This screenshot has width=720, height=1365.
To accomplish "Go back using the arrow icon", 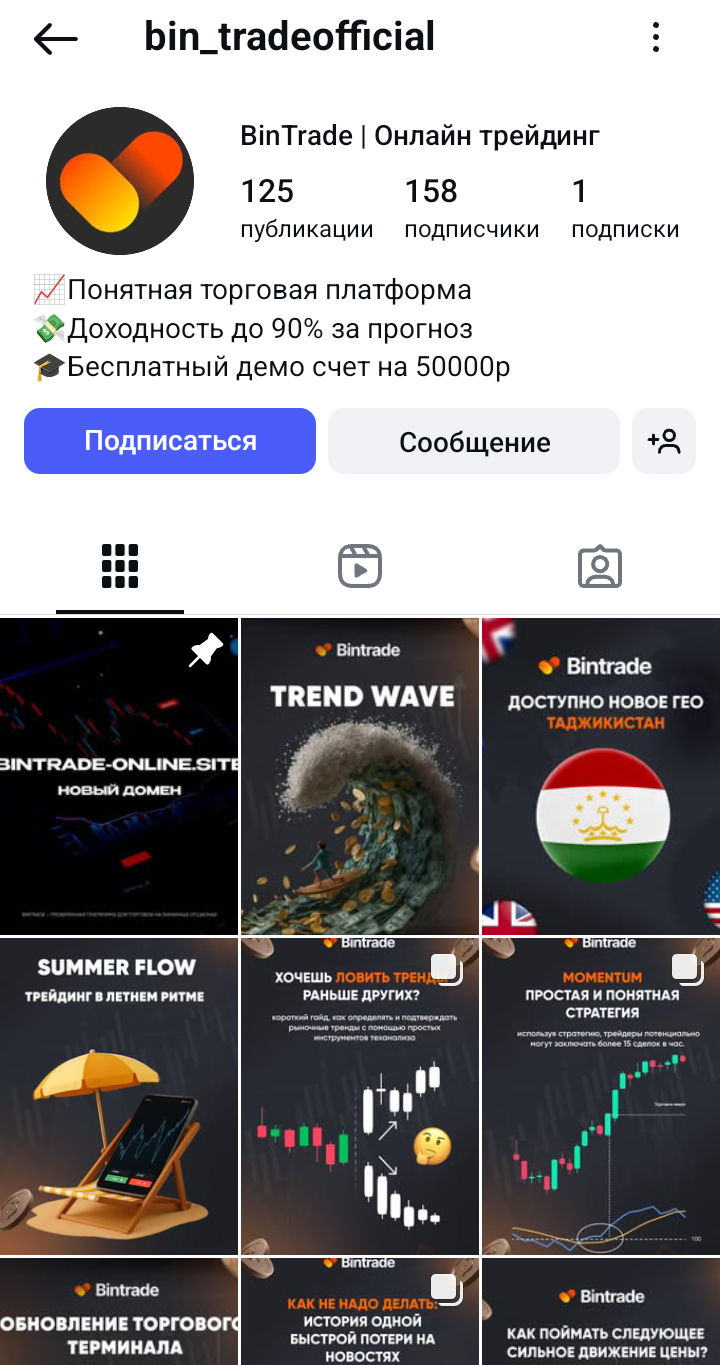I will (x=55, y=39).
